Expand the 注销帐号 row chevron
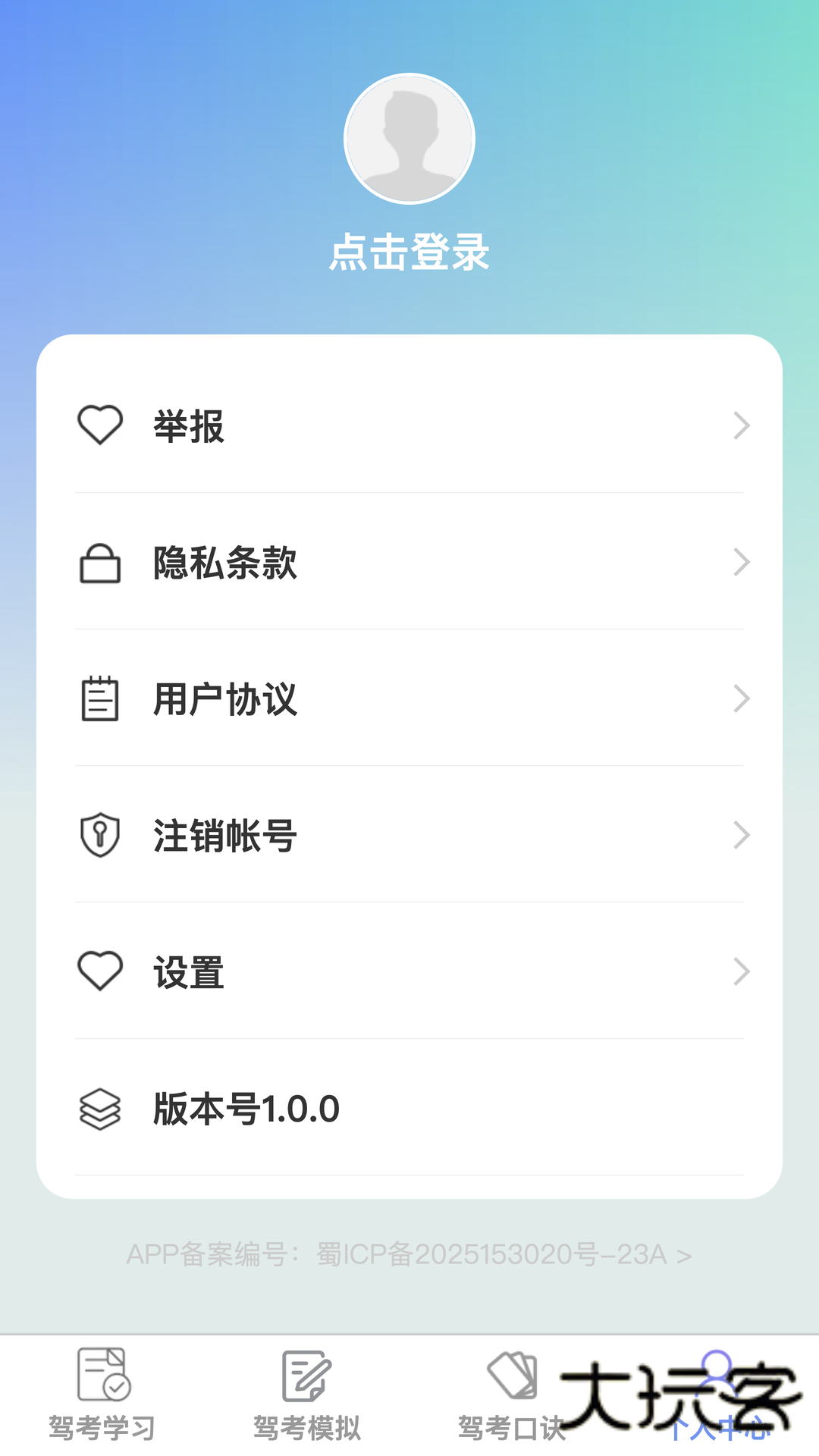 [x=741, y=835]
